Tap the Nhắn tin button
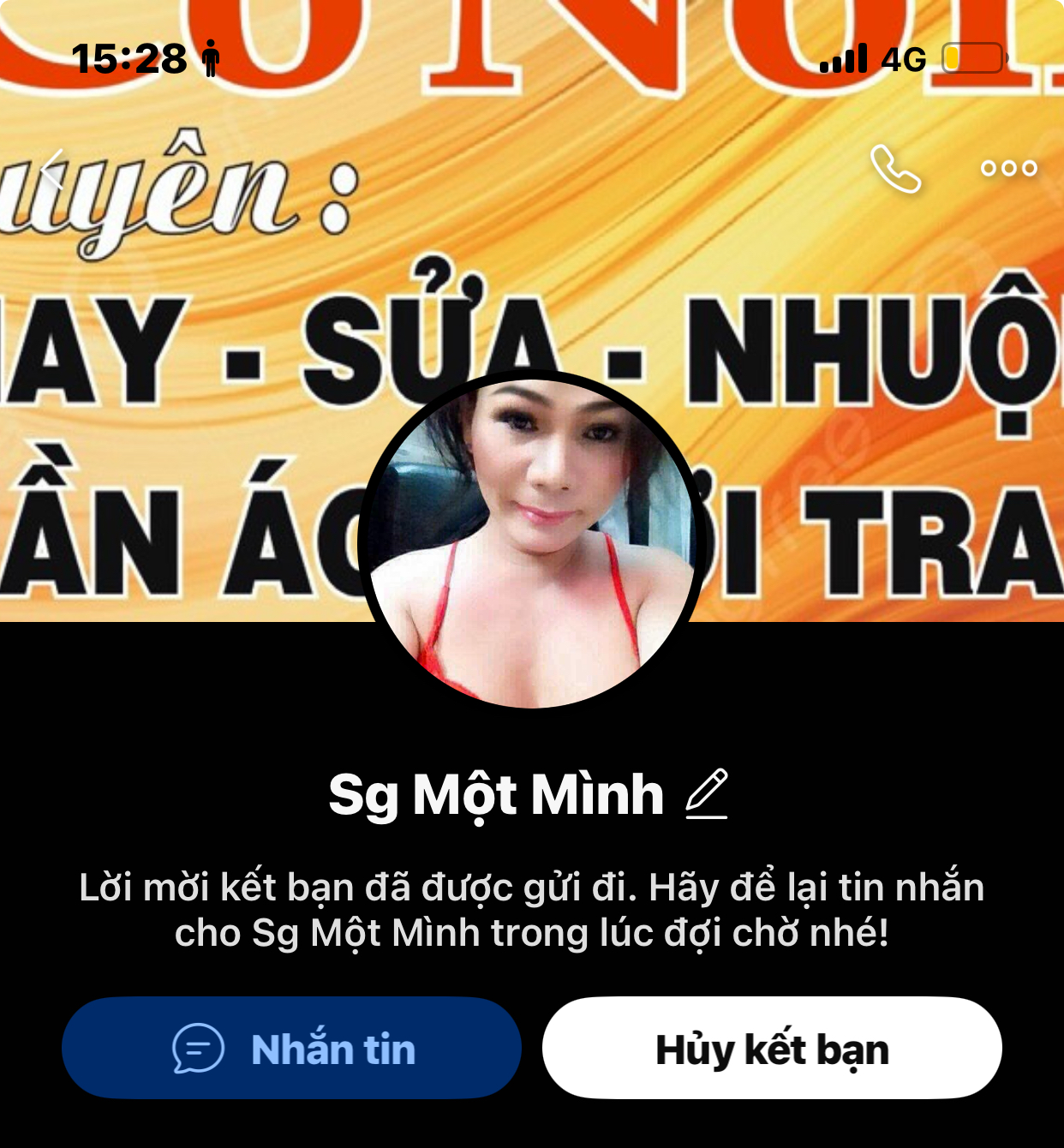1064x1148 pixels. click(291, 1048)
